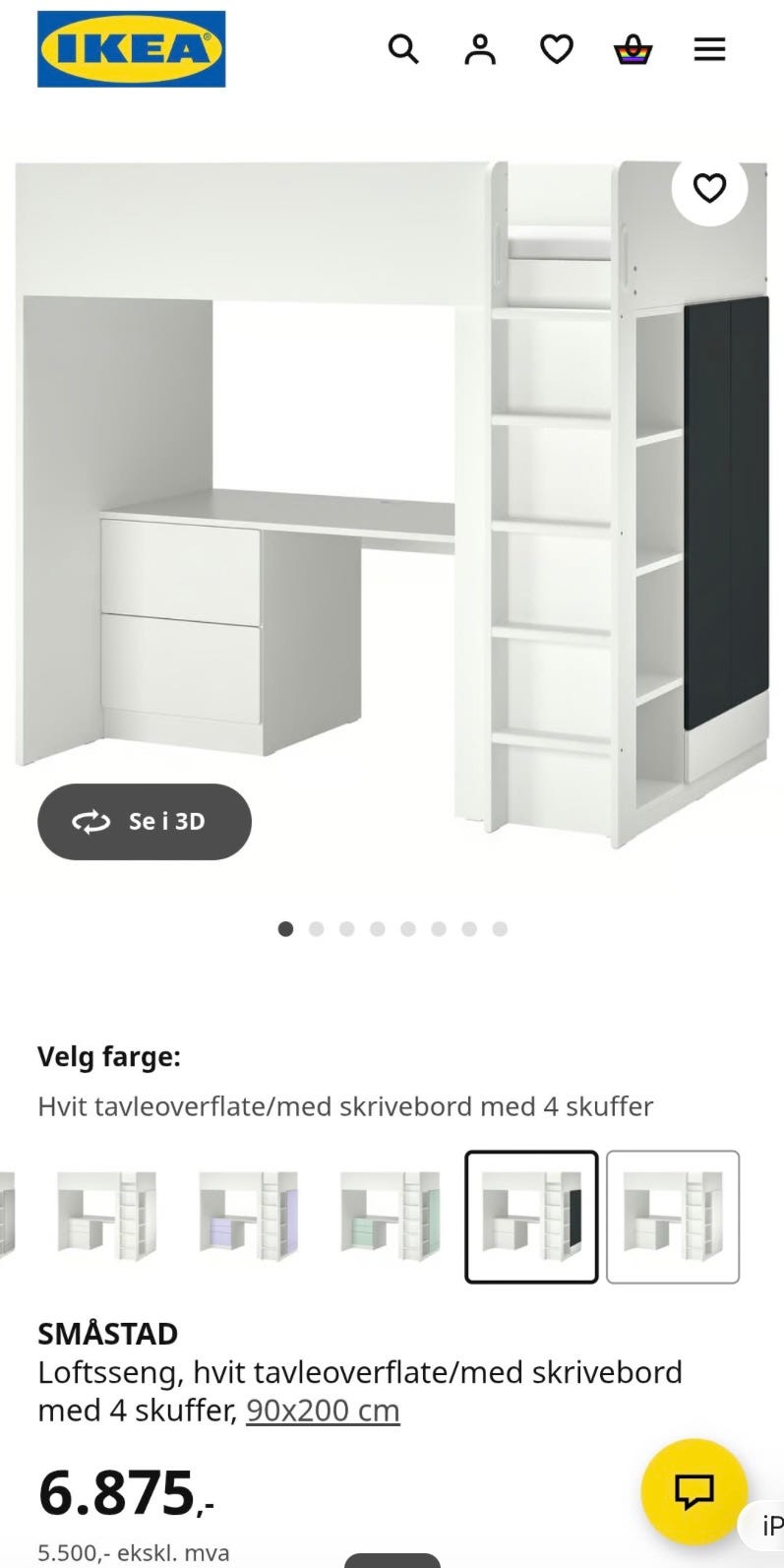Tap the heart icon on the product image
Image resolution: width=784 pixels, height=1568 pixels.
[709, 188]
